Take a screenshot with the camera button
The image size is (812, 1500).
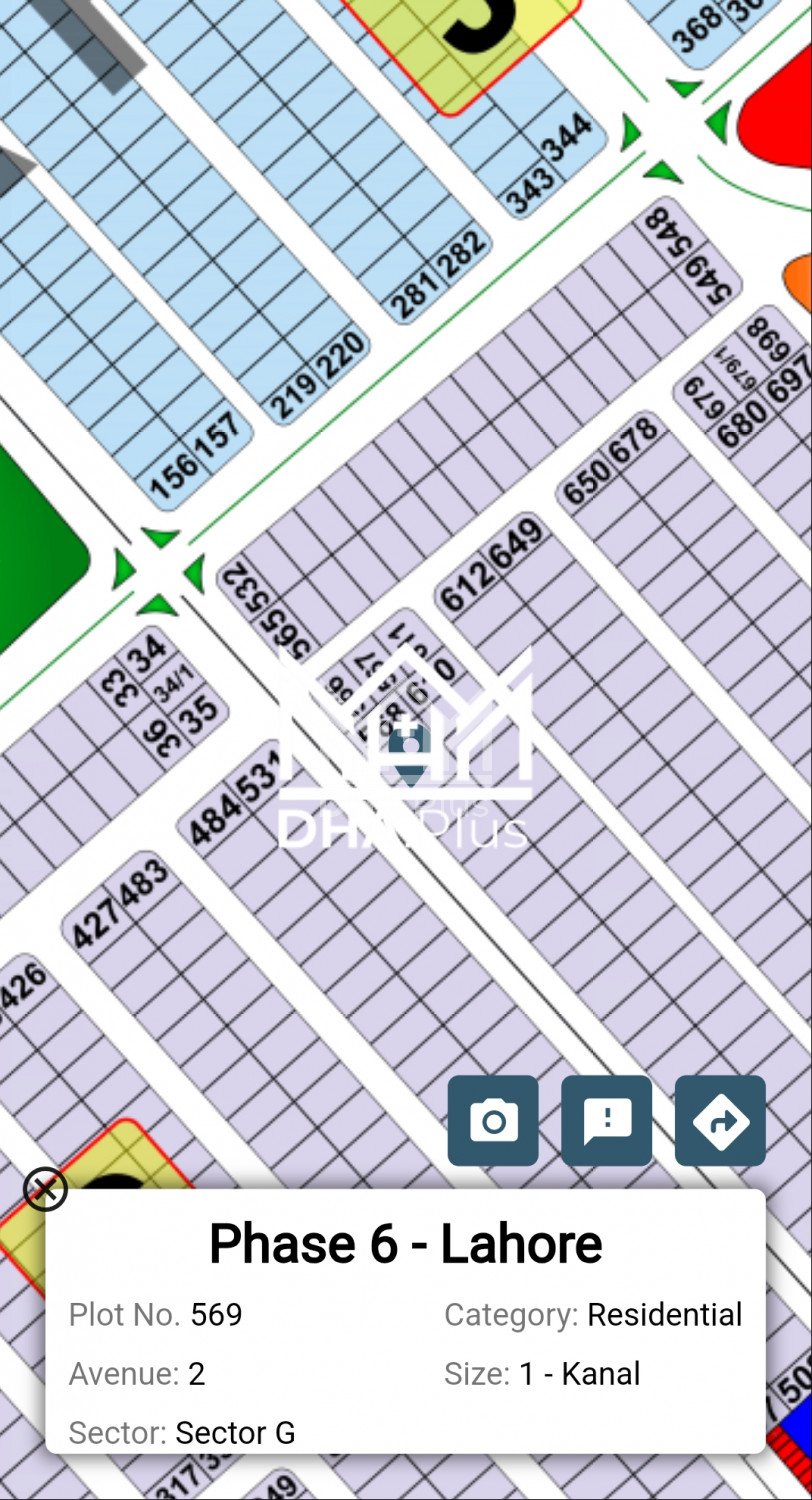492,1120
